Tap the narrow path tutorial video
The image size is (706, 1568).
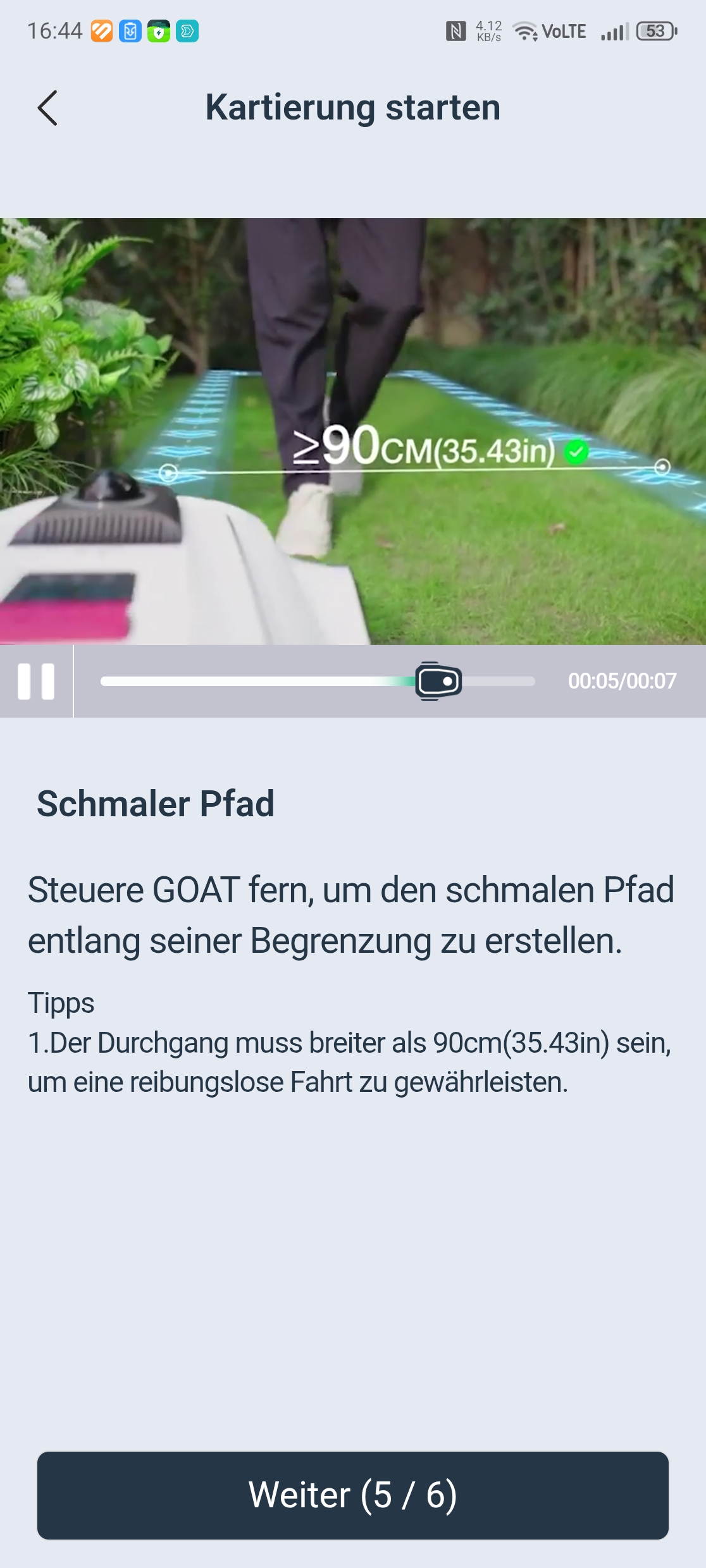click(353, 431)
